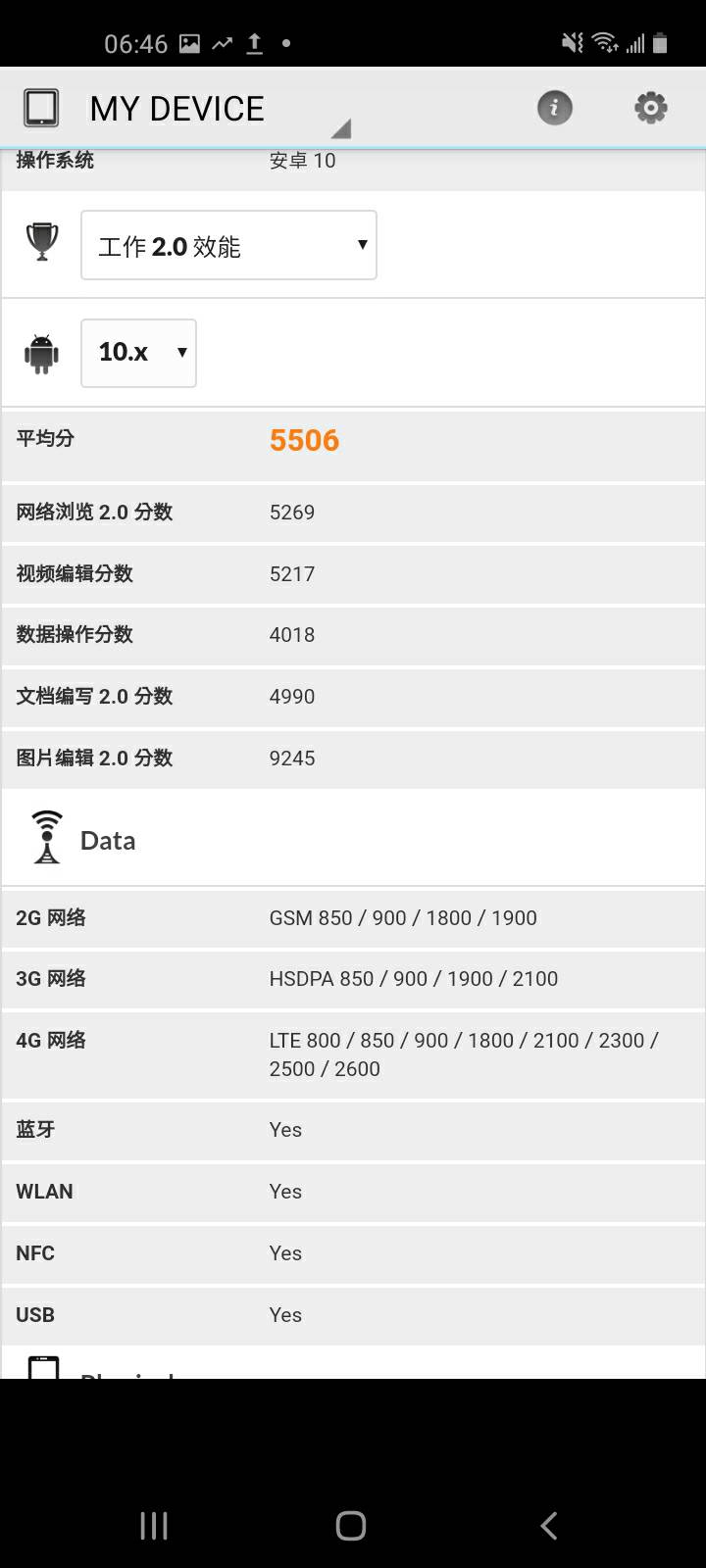Open the info icon in toolbar

pos(554,108)
